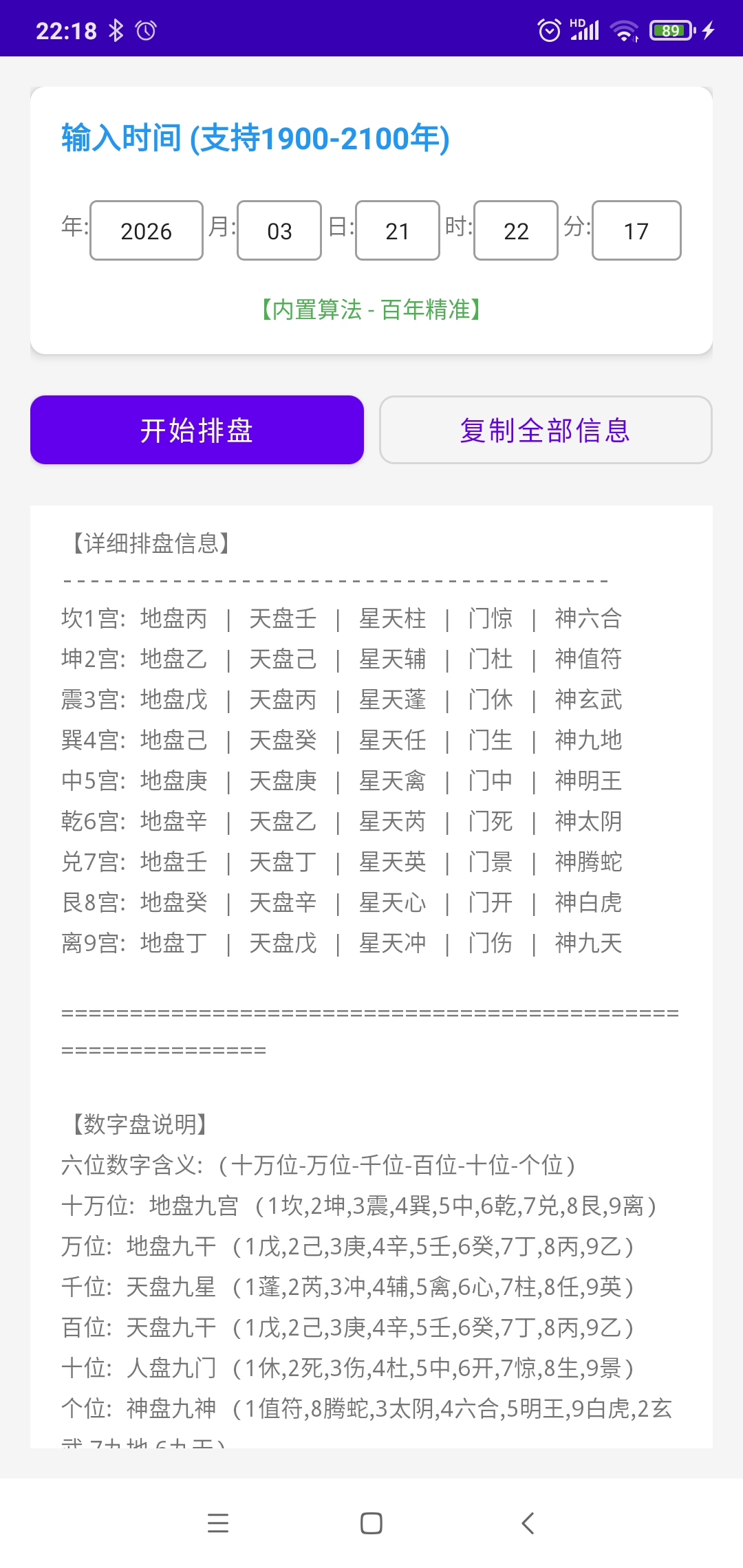Select the hour input showing 22

[515, 231]
